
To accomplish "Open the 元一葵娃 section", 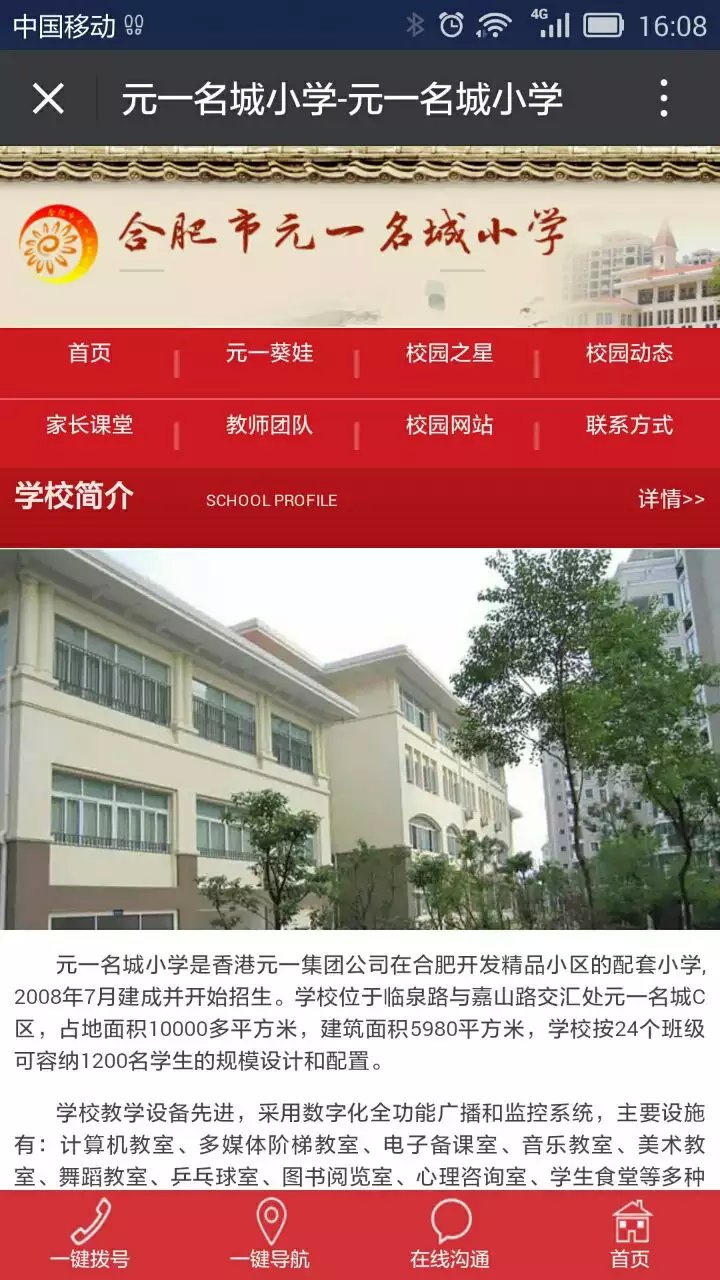I will [269, 353].
